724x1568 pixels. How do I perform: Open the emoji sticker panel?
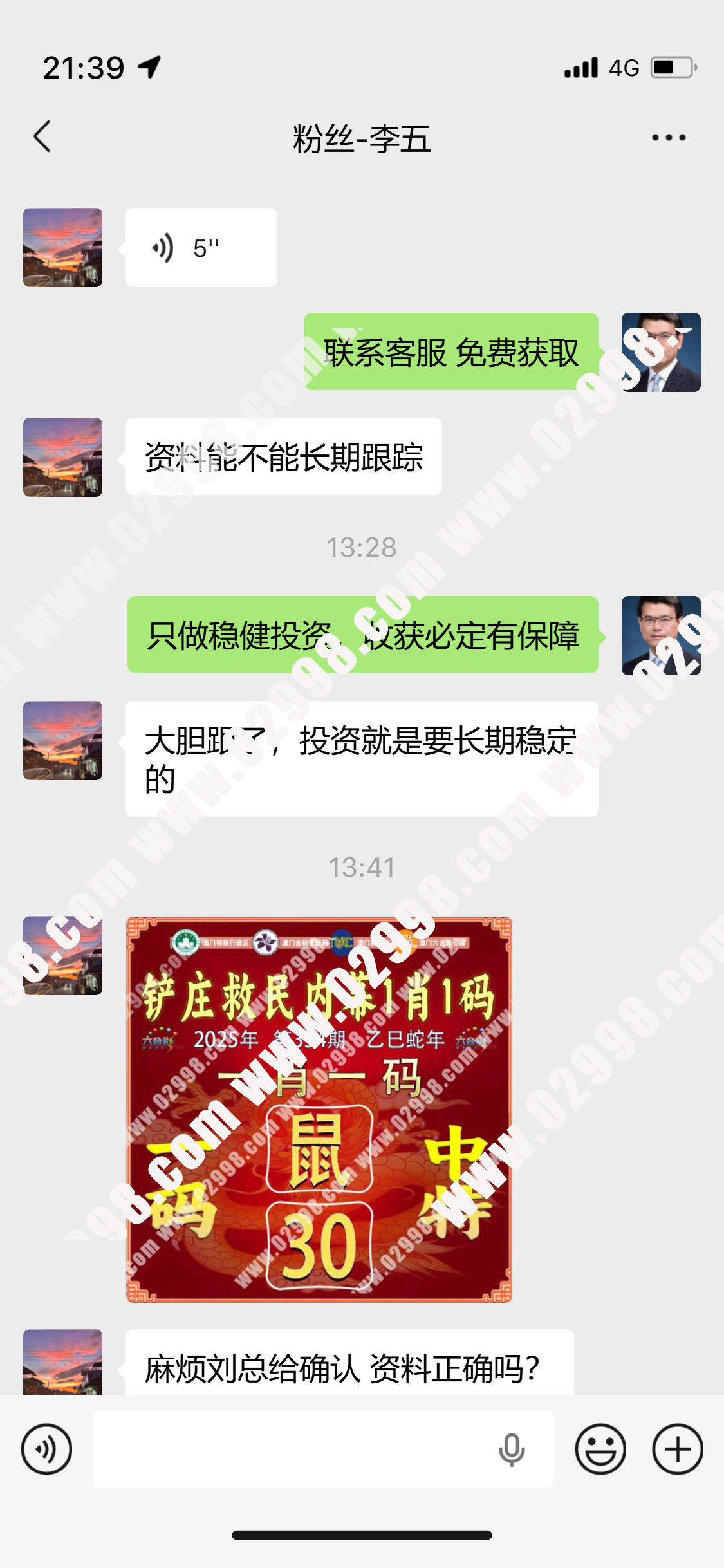coord(600,1449)
